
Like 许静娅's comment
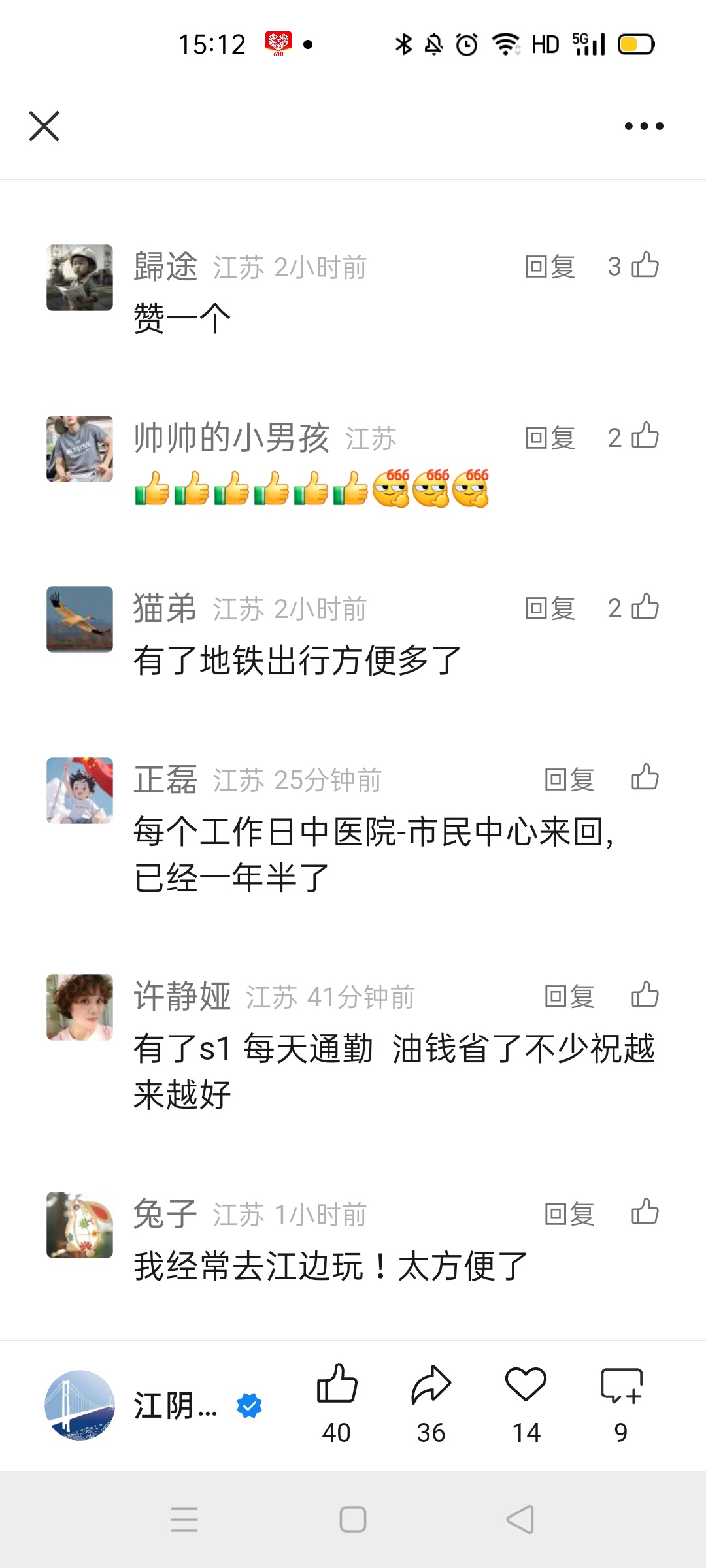(x=645, y=995)
